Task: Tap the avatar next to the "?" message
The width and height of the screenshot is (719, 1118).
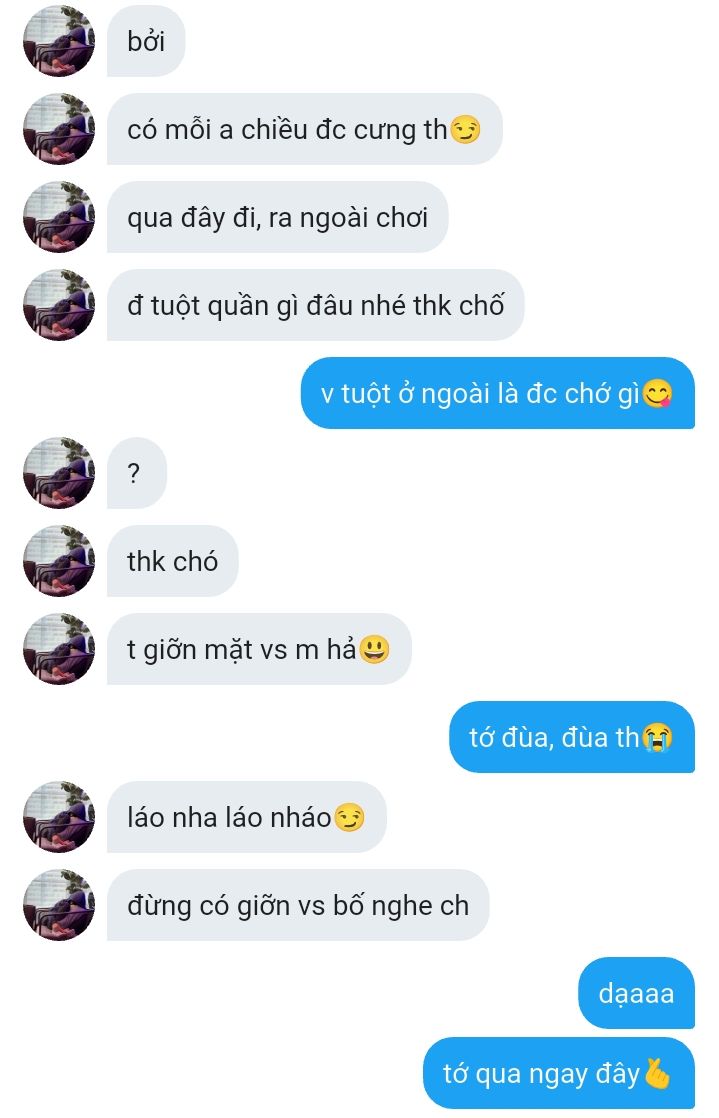Action: (59, 473)
